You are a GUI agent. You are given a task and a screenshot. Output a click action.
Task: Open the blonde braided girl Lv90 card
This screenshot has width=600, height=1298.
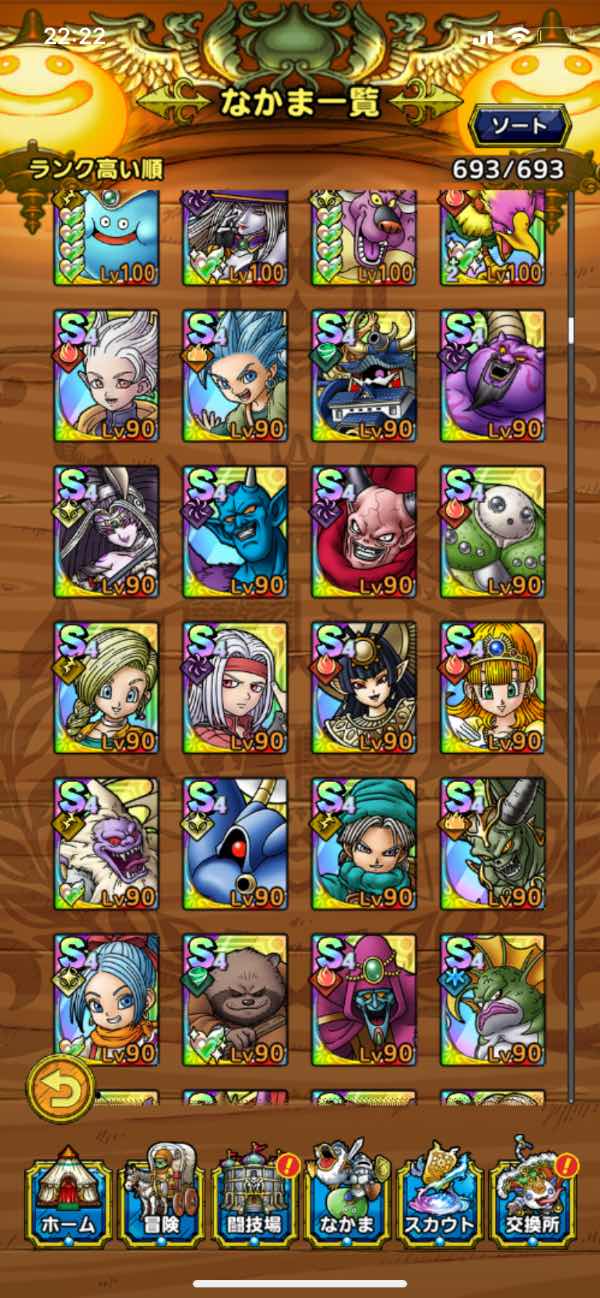point(106,687)
